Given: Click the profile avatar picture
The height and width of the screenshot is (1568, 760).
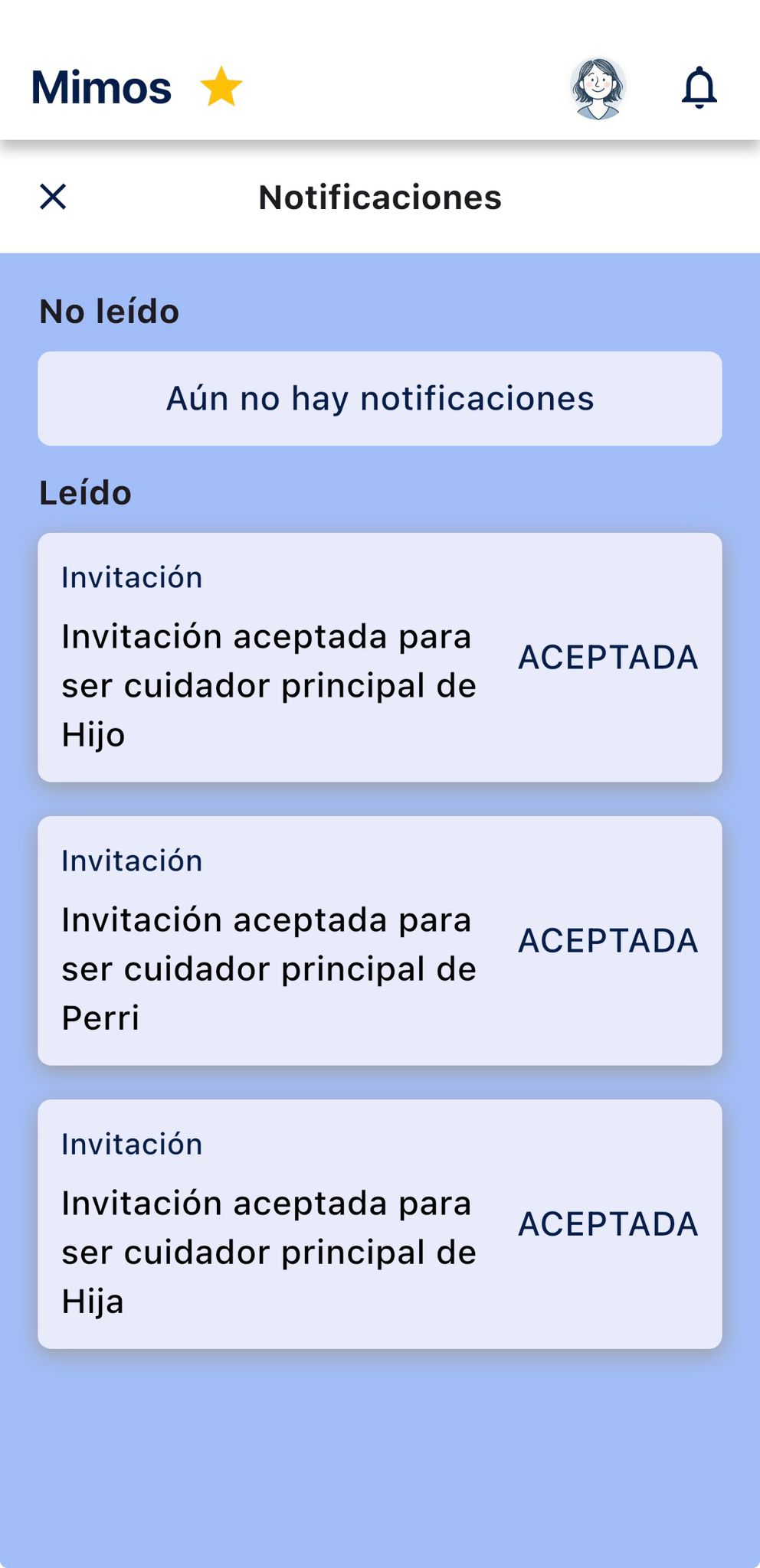Looking at the screenshot, I should click(x=599, y=87).
